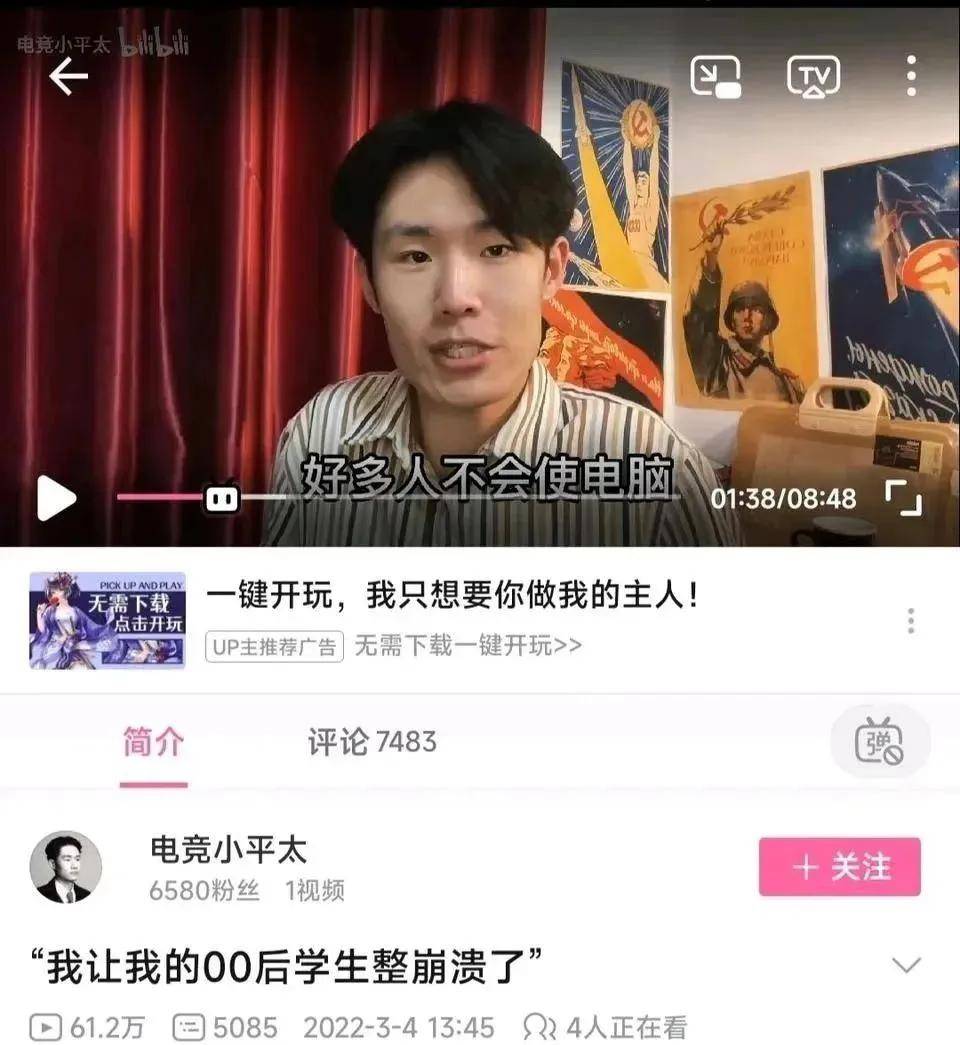Switch to the 简介 tab
The height and width of the screenshot is (1045, 960).
point(153,742)
